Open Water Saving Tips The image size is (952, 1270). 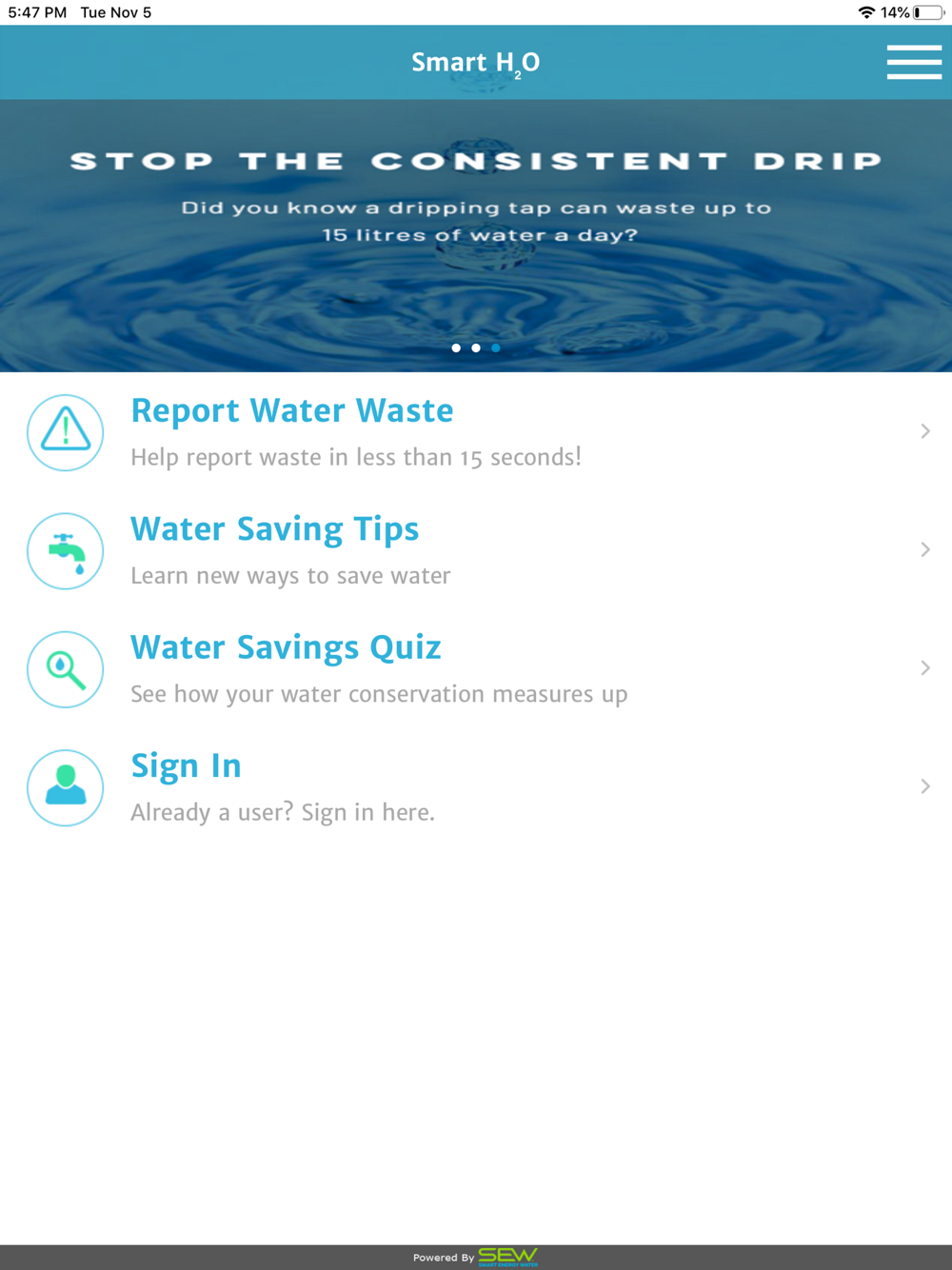(476, 550)
